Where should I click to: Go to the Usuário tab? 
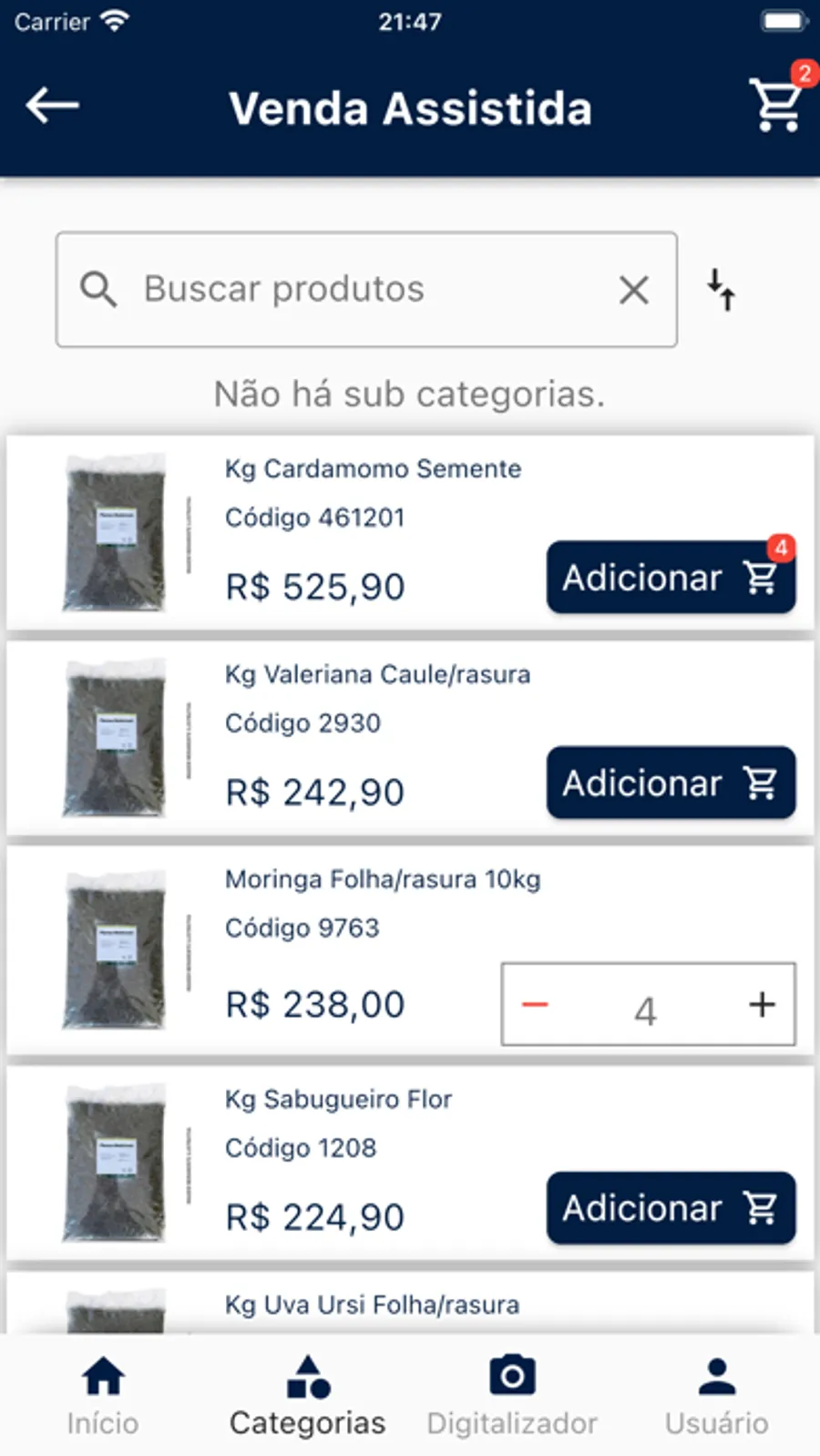(x=717, y=1396)
